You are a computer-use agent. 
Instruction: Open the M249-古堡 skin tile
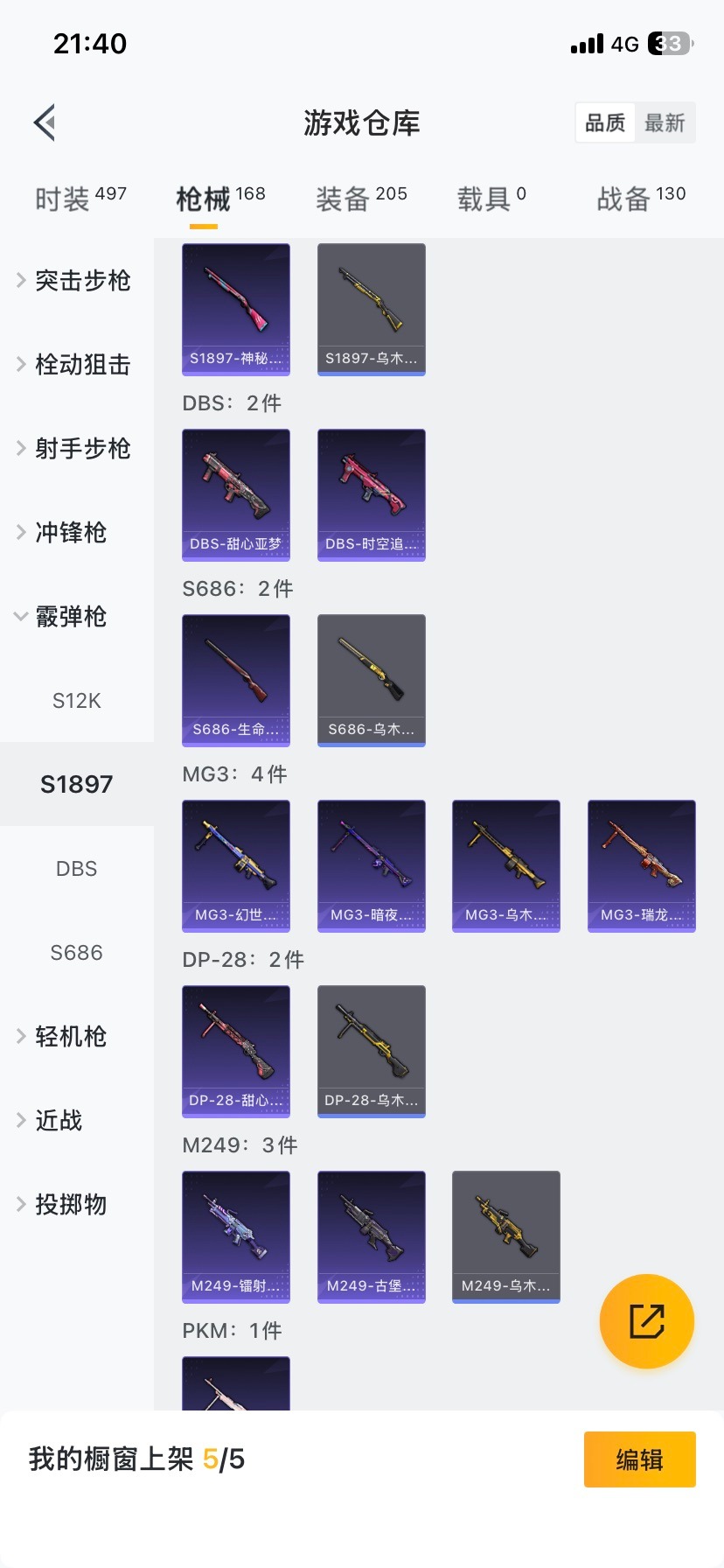point(371,1236)
